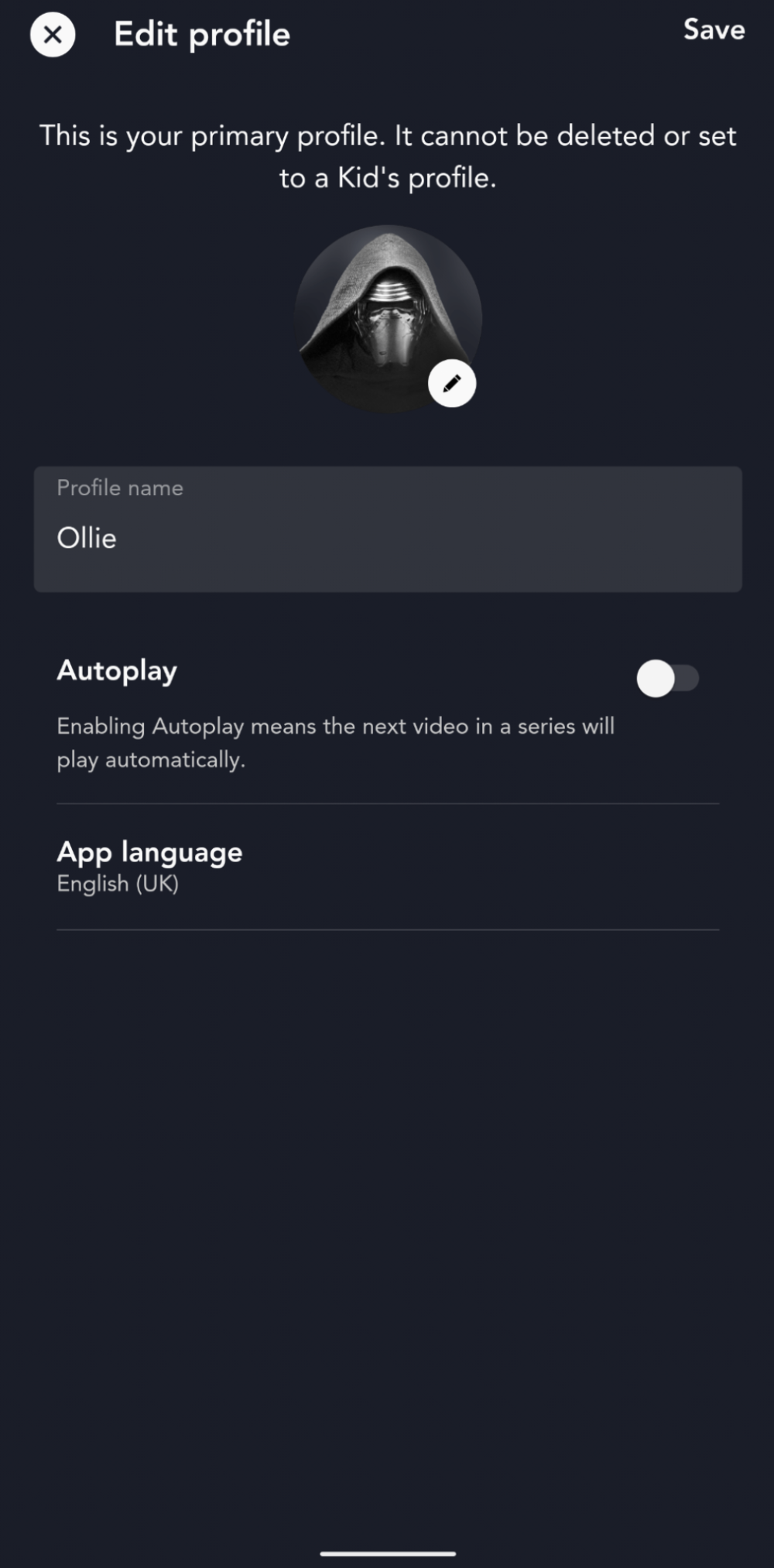The width and height of the screenshot is (774, 1568).
Task: Click the Kylo Ren profile picture
Action: pos(389,317)
